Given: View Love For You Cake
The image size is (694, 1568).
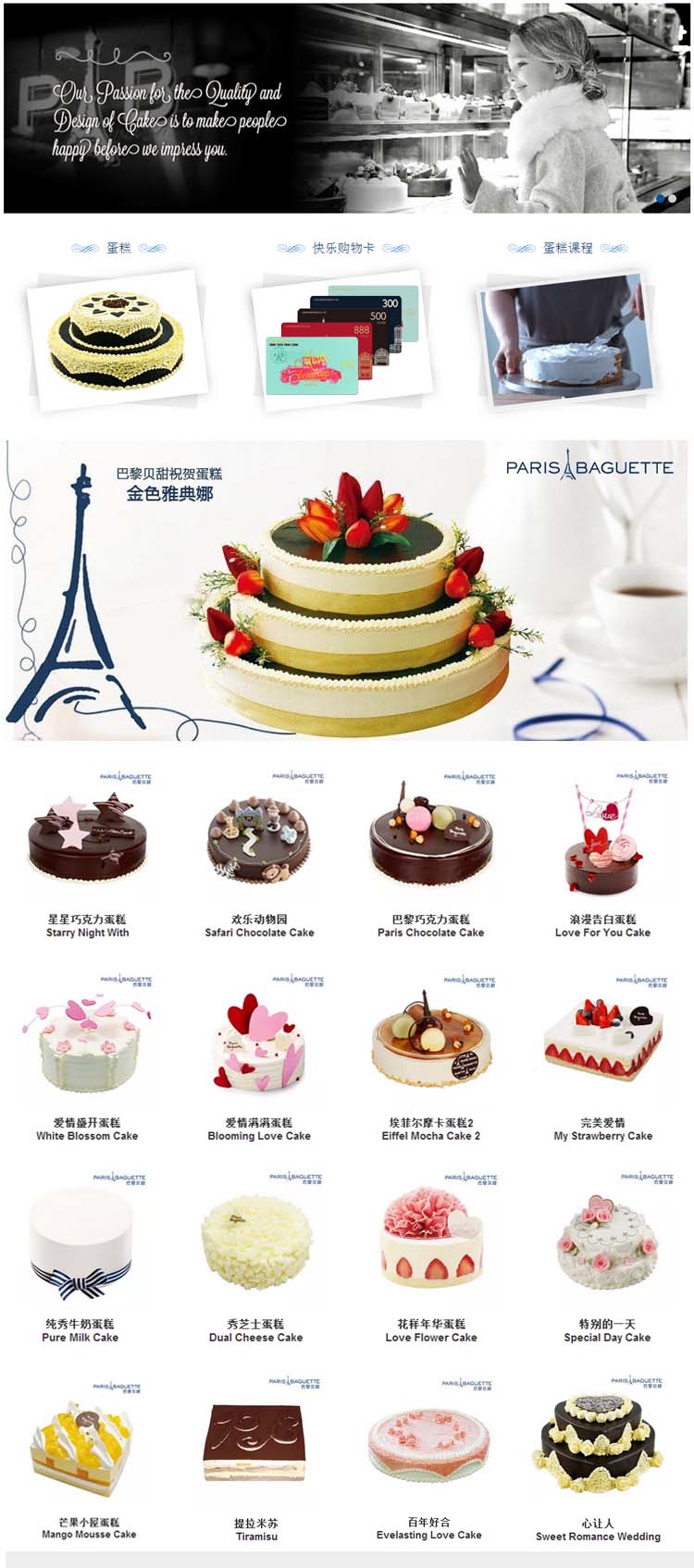Looking at the screenshot, I should pos(602,844).
